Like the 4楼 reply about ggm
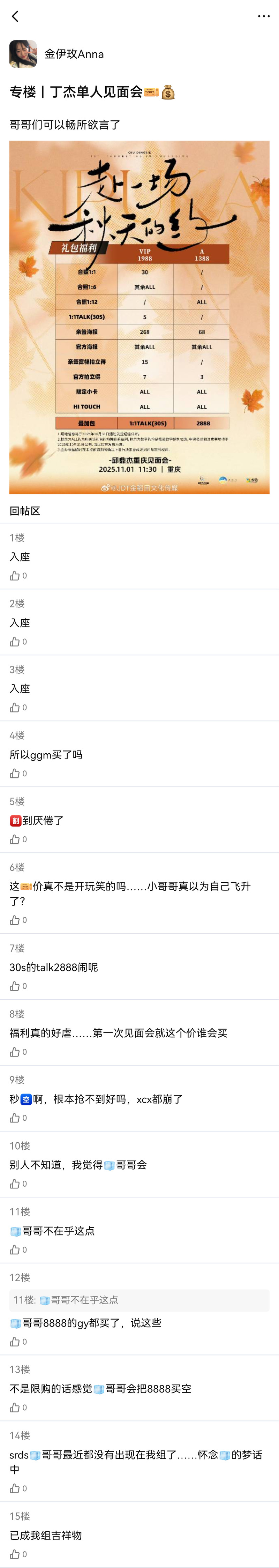279x1568 pixels. (x=15, y=774)
